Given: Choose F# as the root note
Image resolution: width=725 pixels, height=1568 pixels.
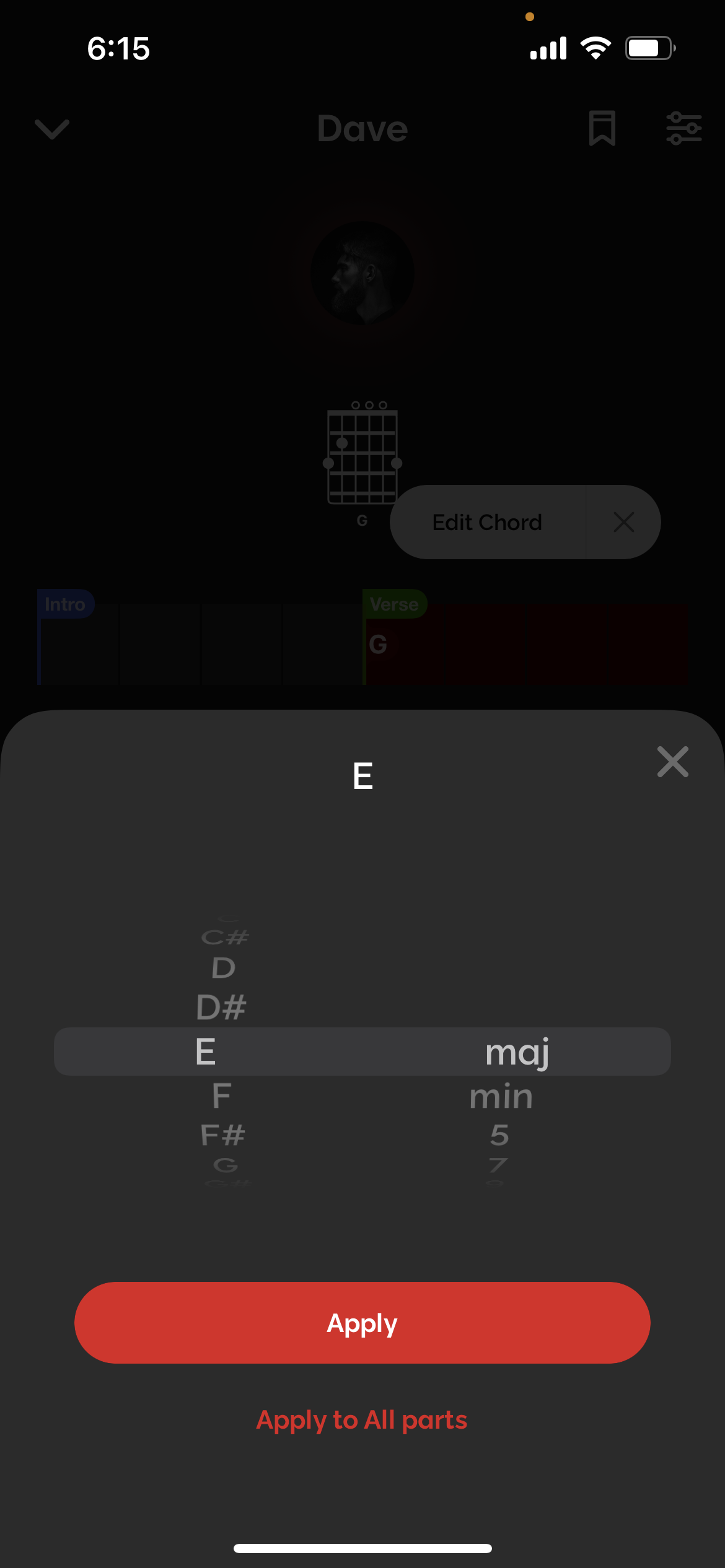Looking at the screenshot, I should [222, 1135].
